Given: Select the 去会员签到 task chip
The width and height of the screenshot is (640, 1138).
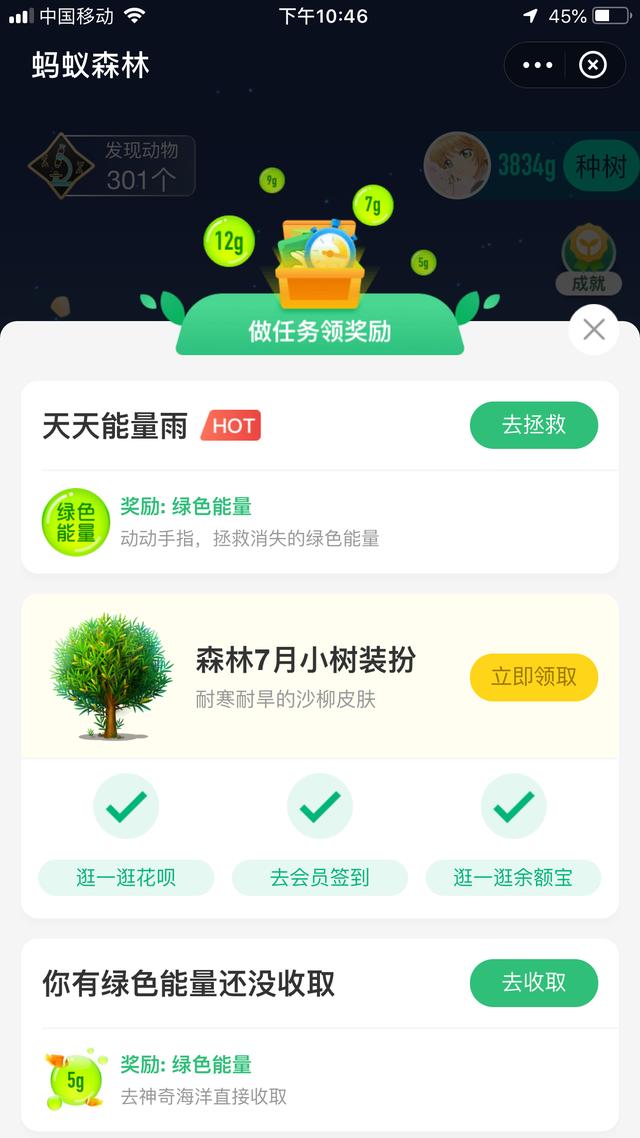Looking at the screenshot, I should (320, 878).
